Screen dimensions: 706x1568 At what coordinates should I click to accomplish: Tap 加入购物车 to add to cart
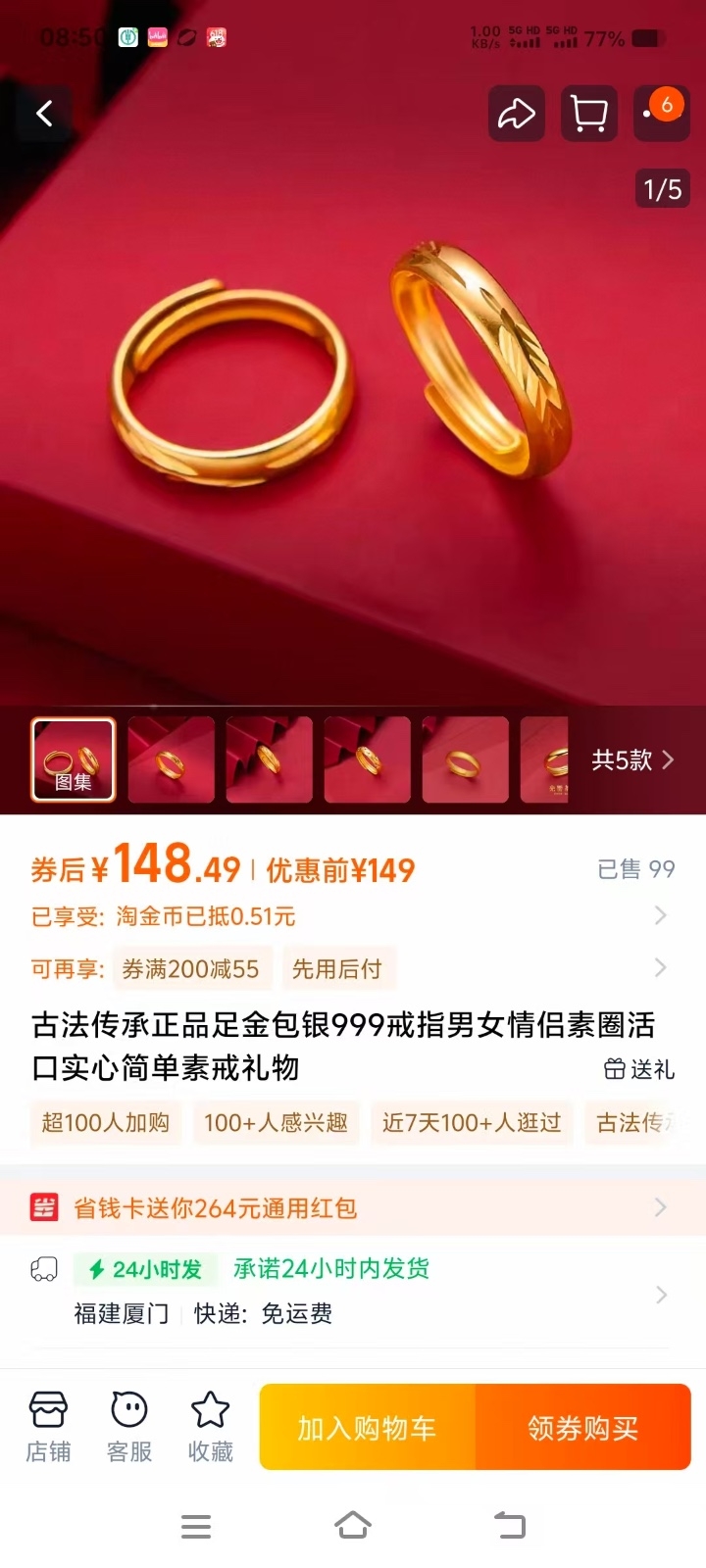[x=367, y=1428]
